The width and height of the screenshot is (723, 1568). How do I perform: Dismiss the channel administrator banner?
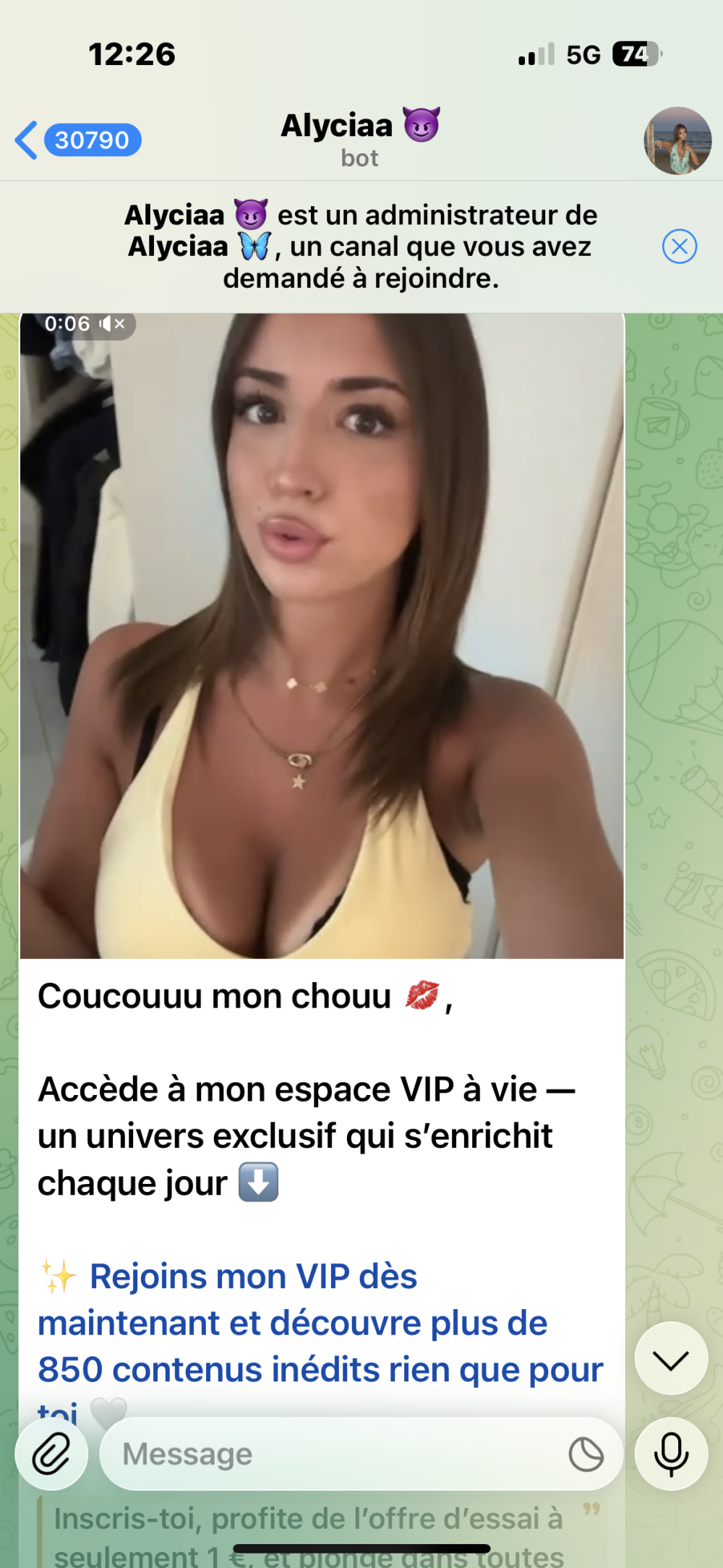679,247
